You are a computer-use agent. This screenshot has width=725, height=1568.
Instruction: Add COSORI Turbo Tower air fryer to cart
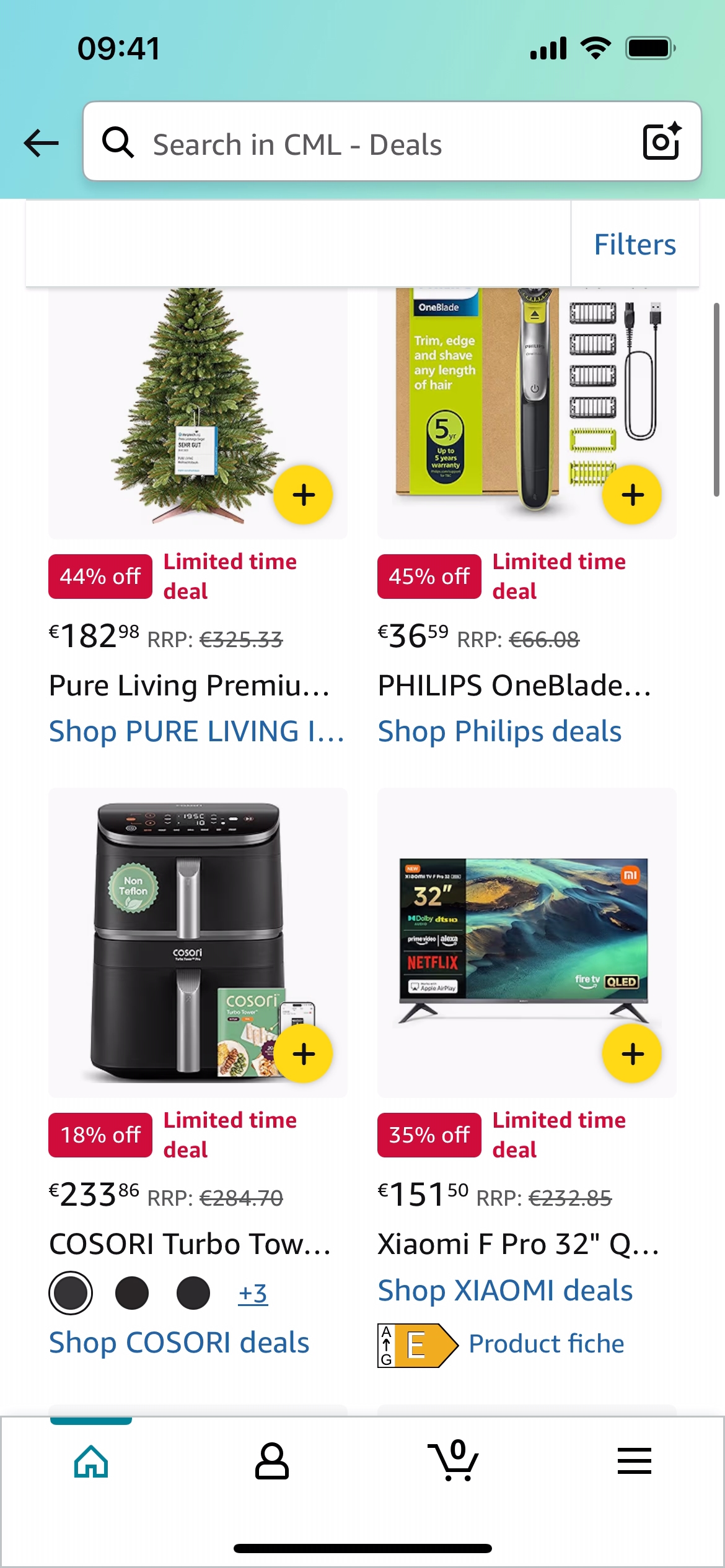point(304,1054)
